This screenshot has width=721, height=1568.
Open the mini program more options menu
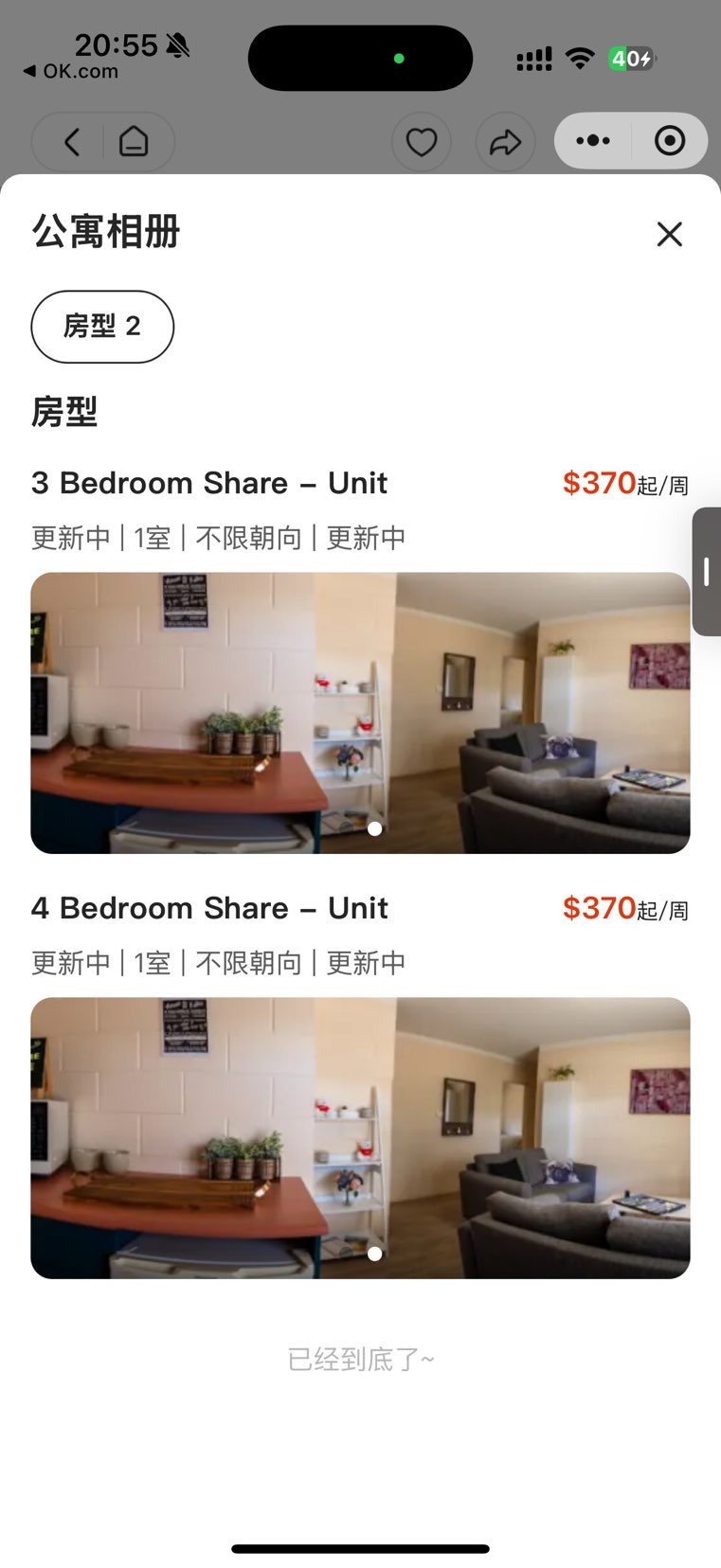593,141
